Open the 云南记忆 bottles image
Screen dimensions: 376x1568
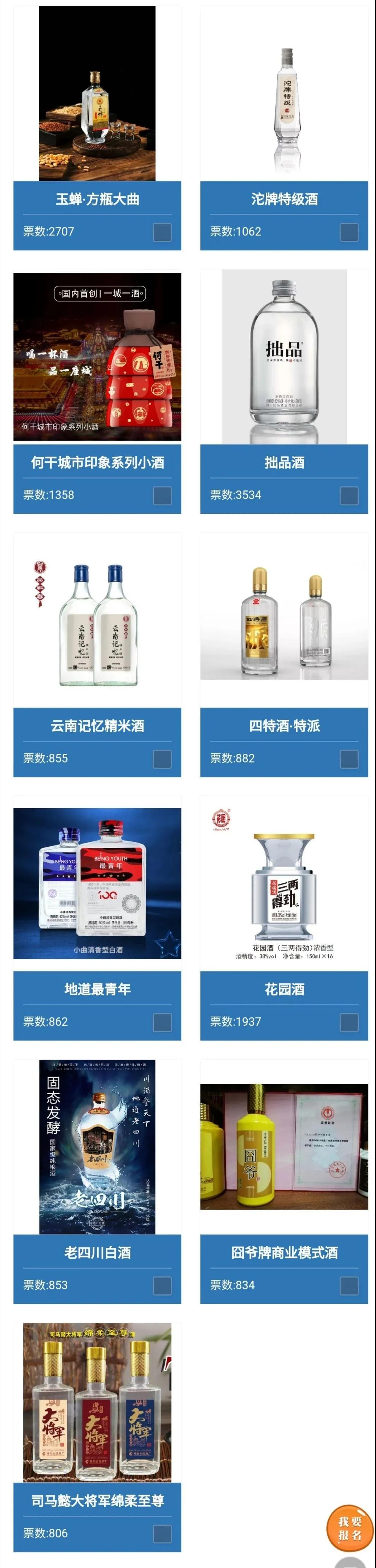coord(97,621)
